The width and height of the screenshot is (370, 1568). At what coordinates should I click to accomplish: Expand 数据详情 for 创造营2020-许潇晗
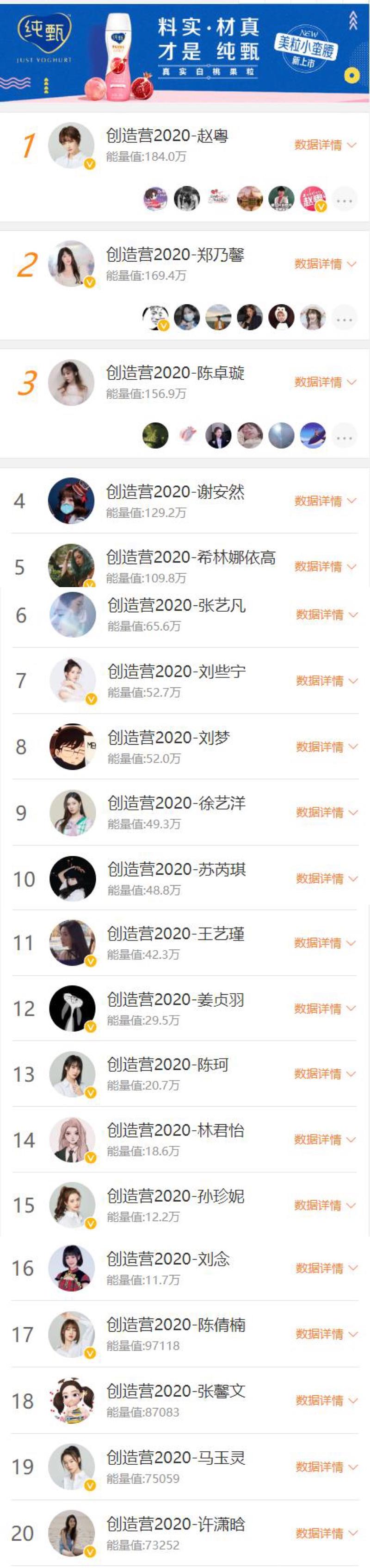[x=326, y=1533]
